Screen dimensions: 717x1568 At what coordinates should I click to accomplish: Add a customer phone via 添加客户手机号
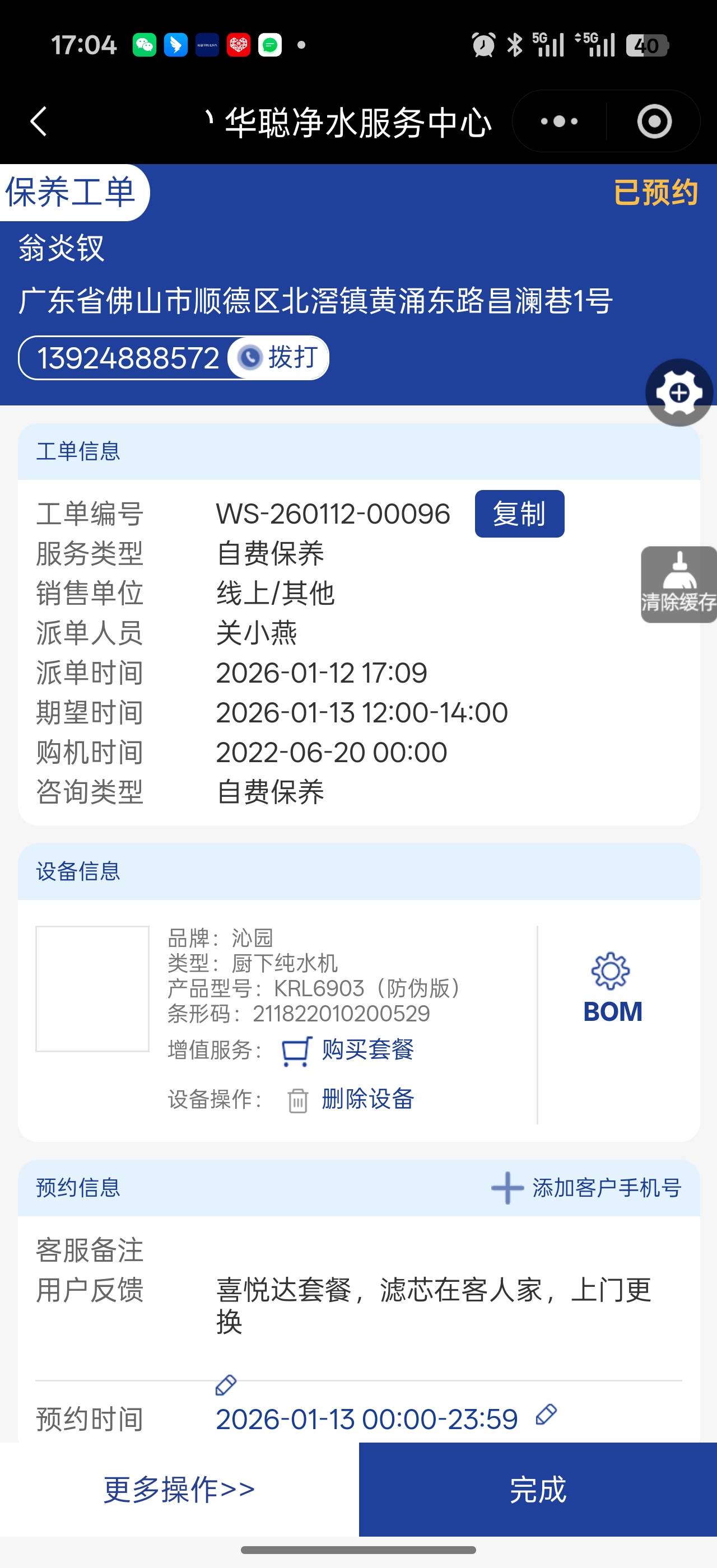[x=586, y=1188]
